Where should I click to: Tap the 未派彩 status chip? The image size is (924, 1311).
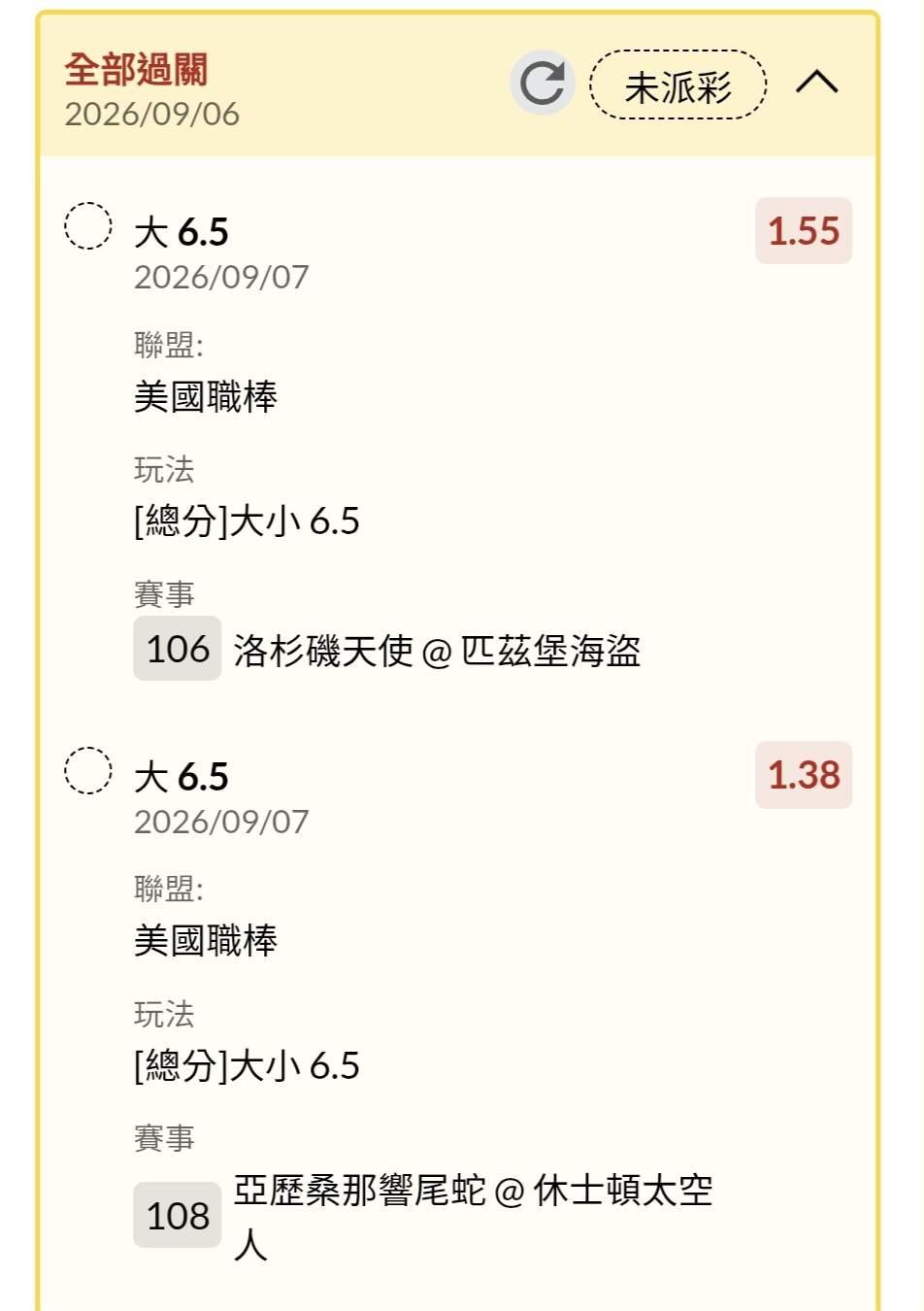[678, 85]
